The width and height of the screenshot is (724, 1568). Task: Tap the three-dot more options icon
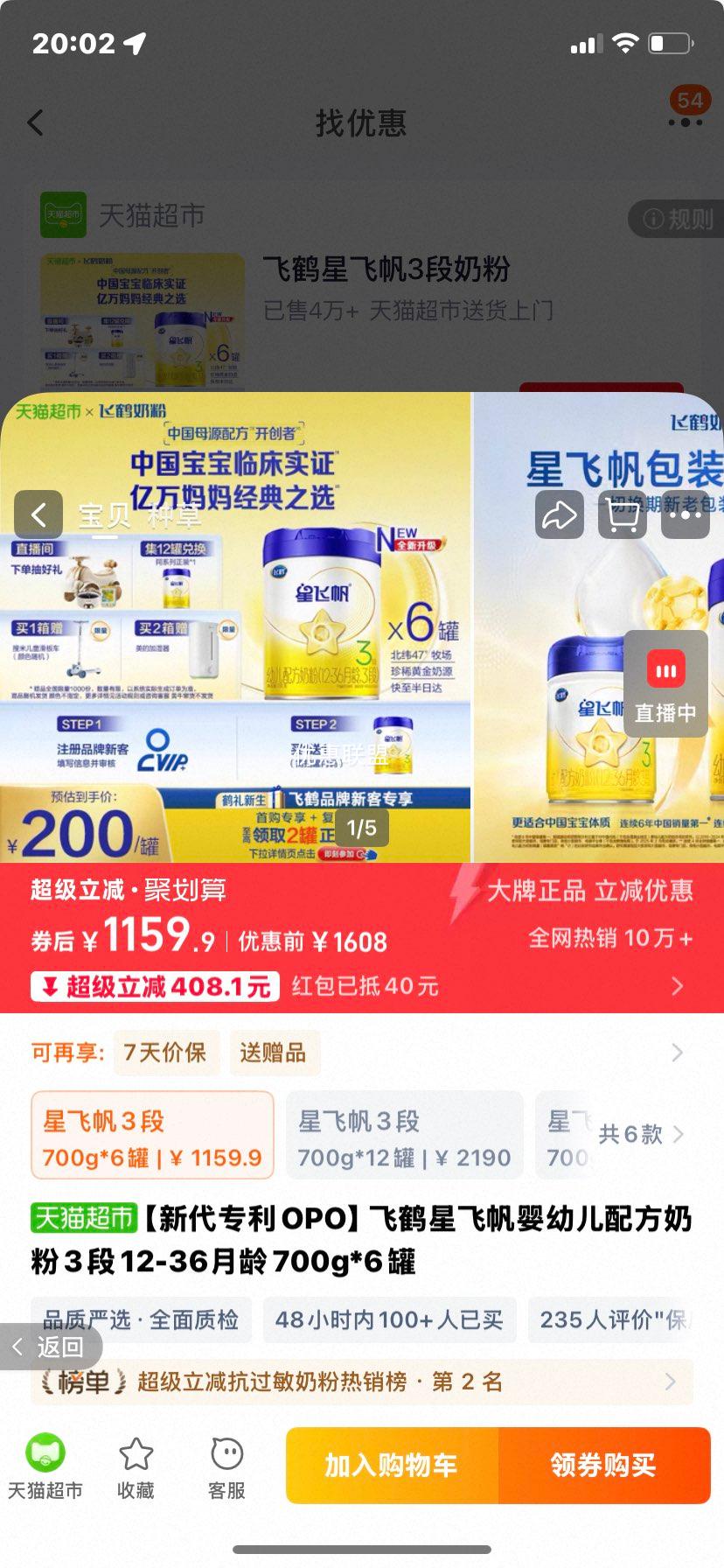click(685, 515)
